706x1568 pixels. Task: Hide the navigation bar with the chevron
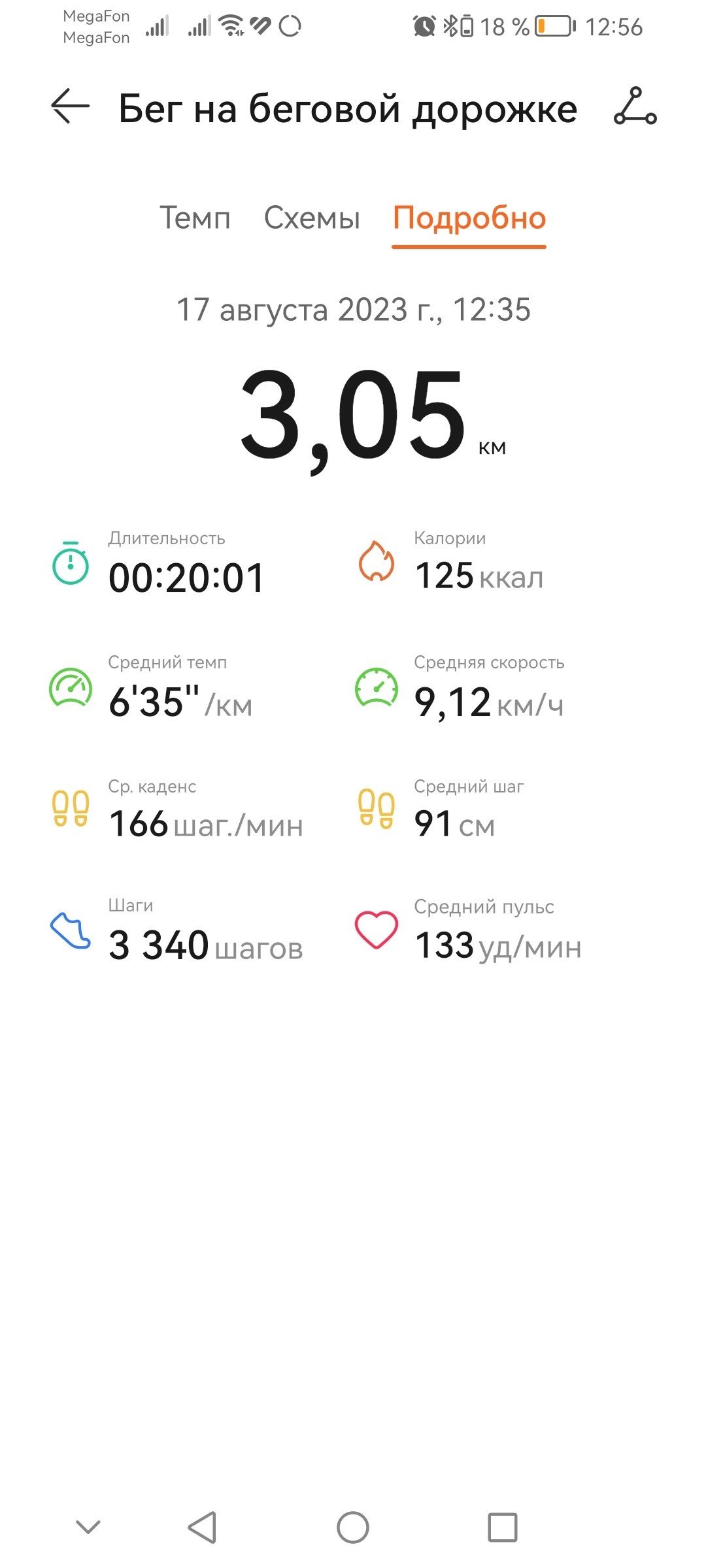pyautogui.click(x=88, y=1527)
